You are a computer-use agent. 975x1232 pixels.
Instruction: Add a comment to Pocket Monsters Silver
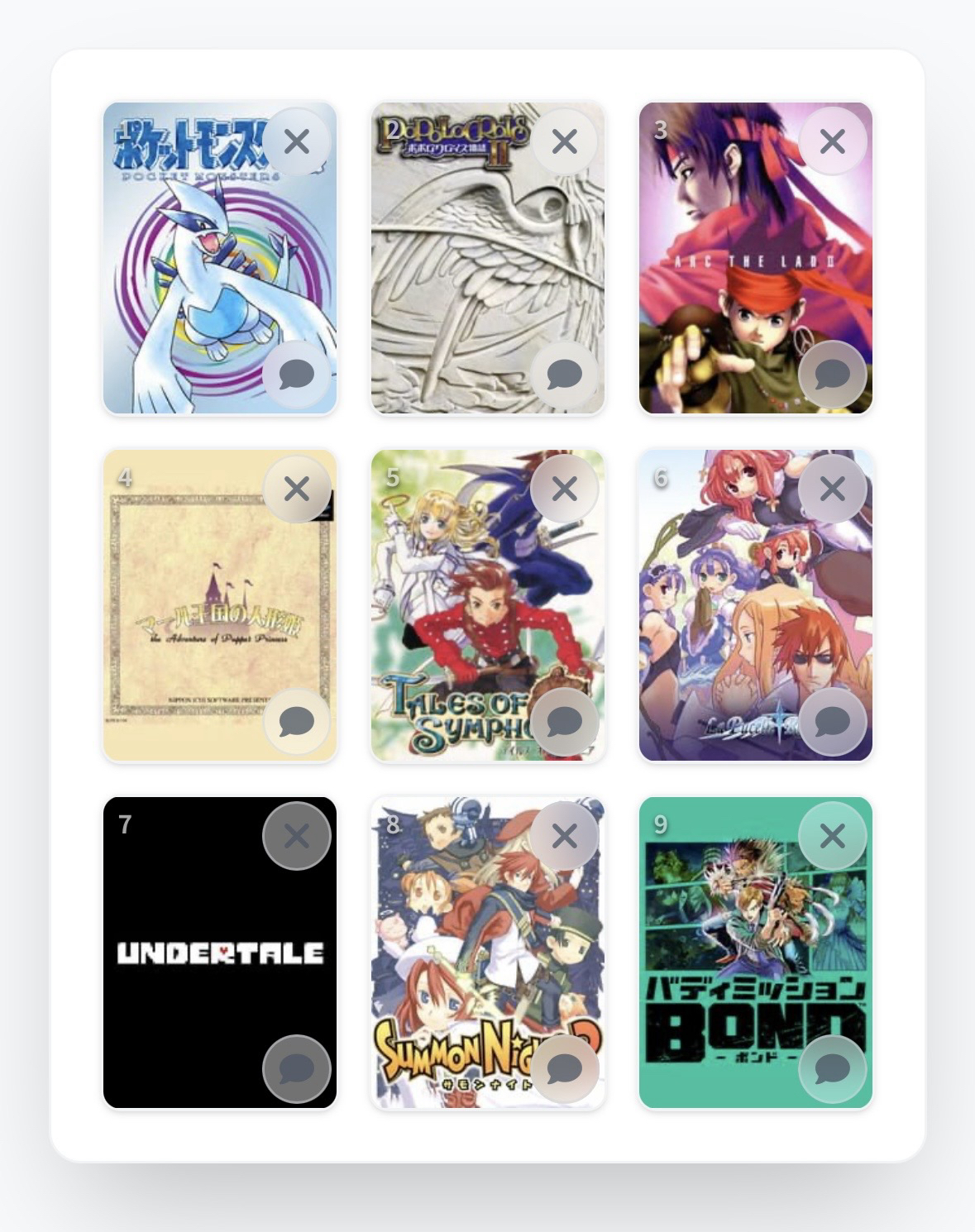pyautogui.click(x=296, y=375)
